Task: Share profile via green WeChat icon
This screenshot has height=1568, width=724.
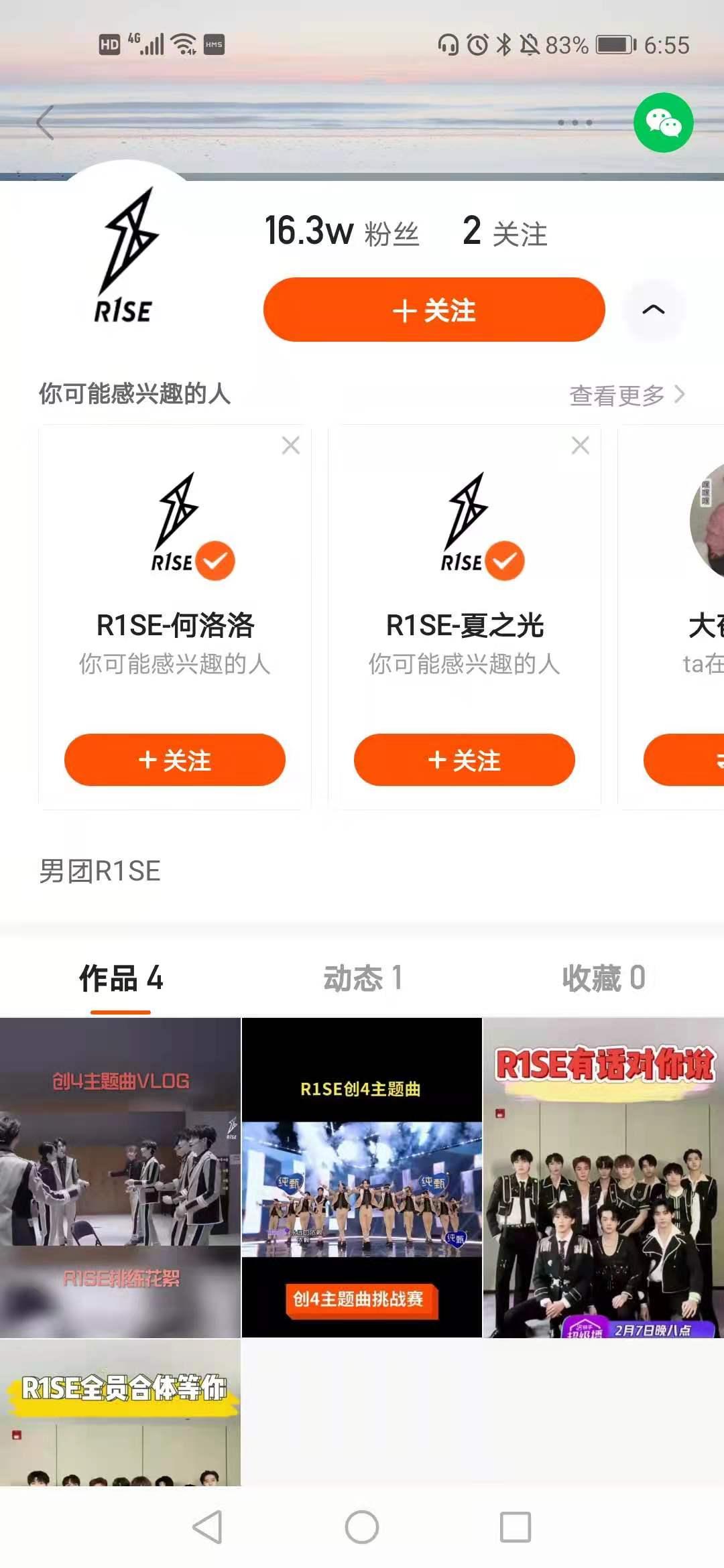Action: click(x=663, y=123)
